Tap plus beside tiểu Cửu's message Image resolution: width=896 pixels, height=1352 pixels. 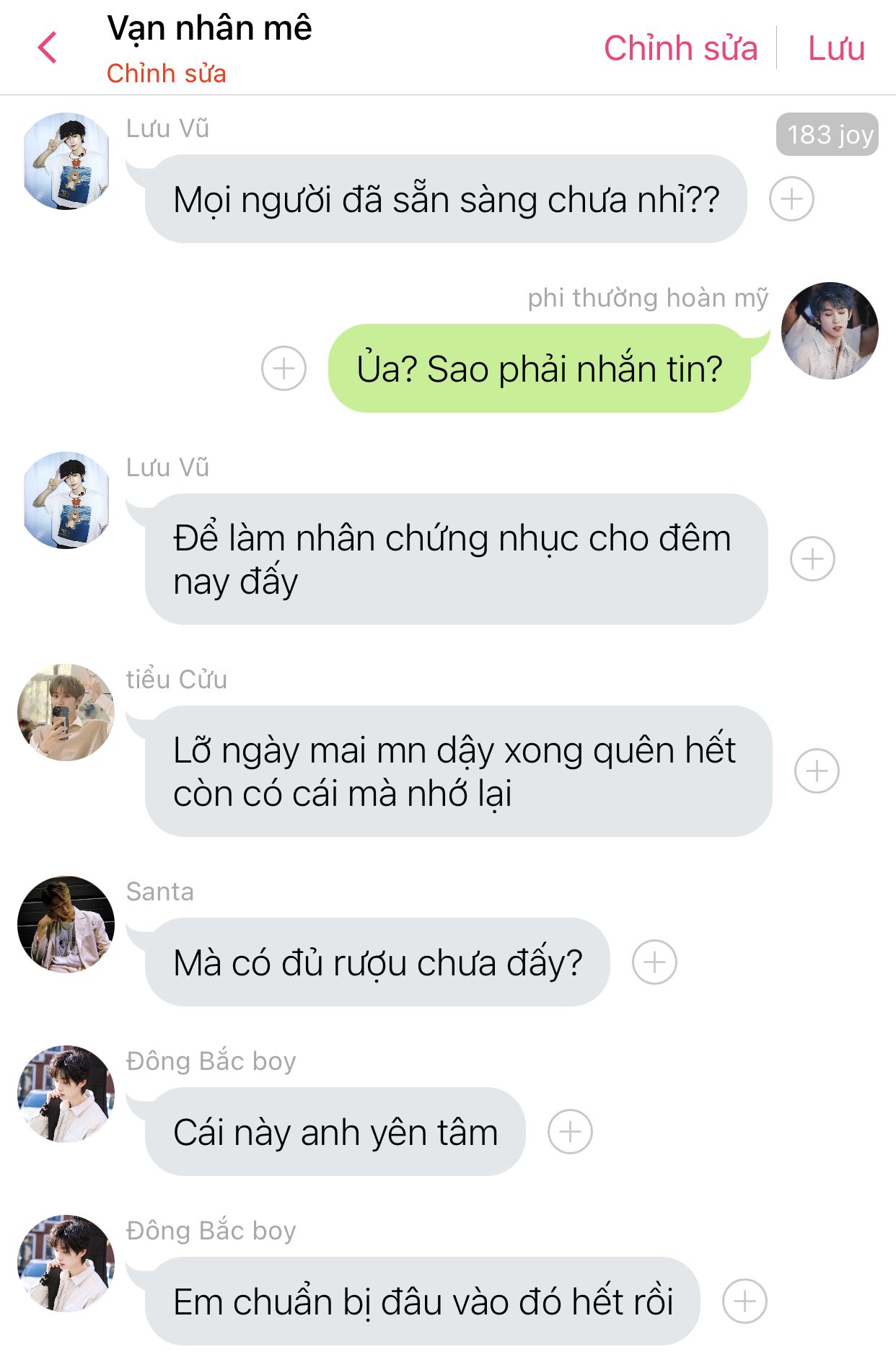coord(816,771)
